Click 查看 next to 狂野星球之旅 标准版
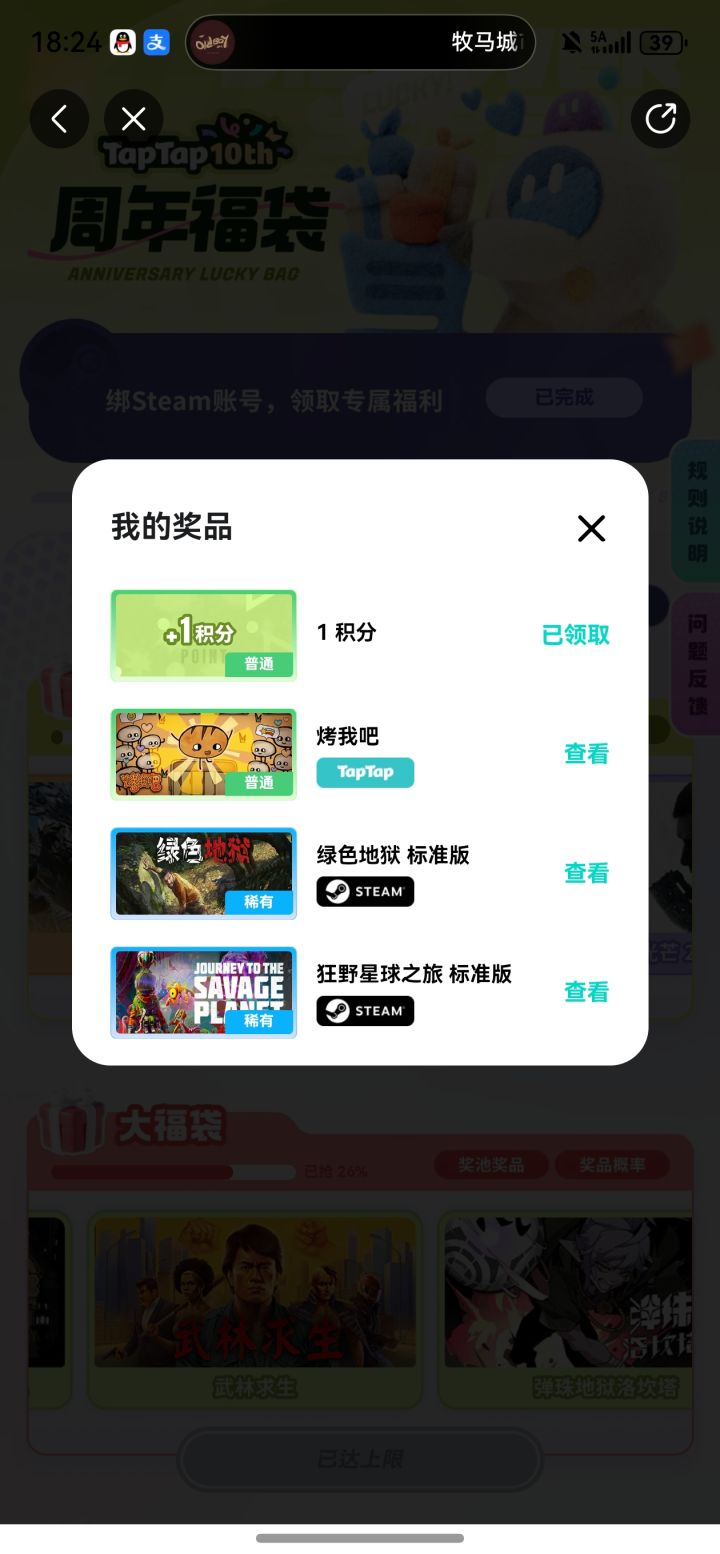The image size is (720, 1554). [586, 992]
